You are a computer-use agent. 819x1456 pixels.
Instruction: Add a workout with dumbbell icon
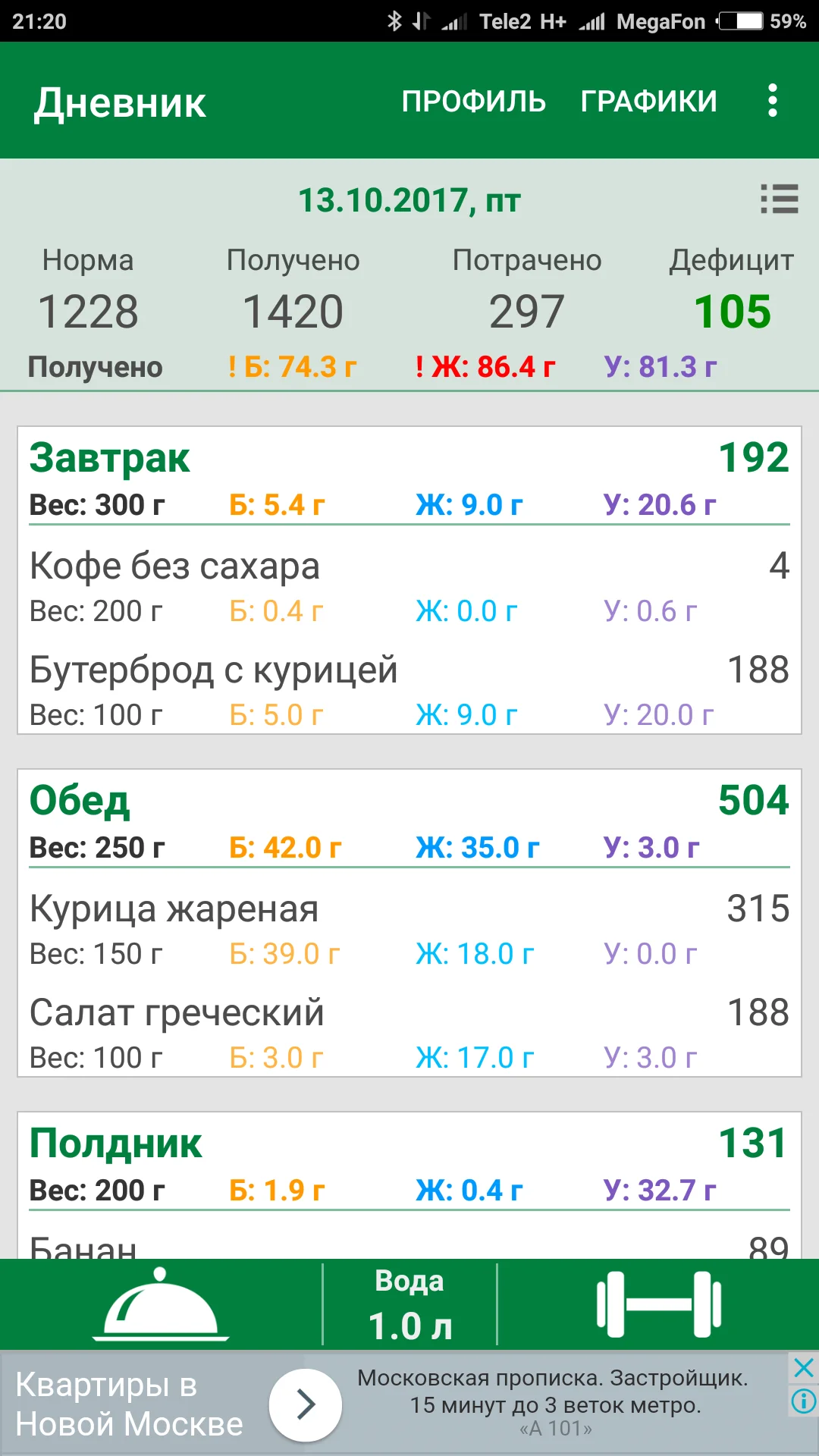[658, 1304]
